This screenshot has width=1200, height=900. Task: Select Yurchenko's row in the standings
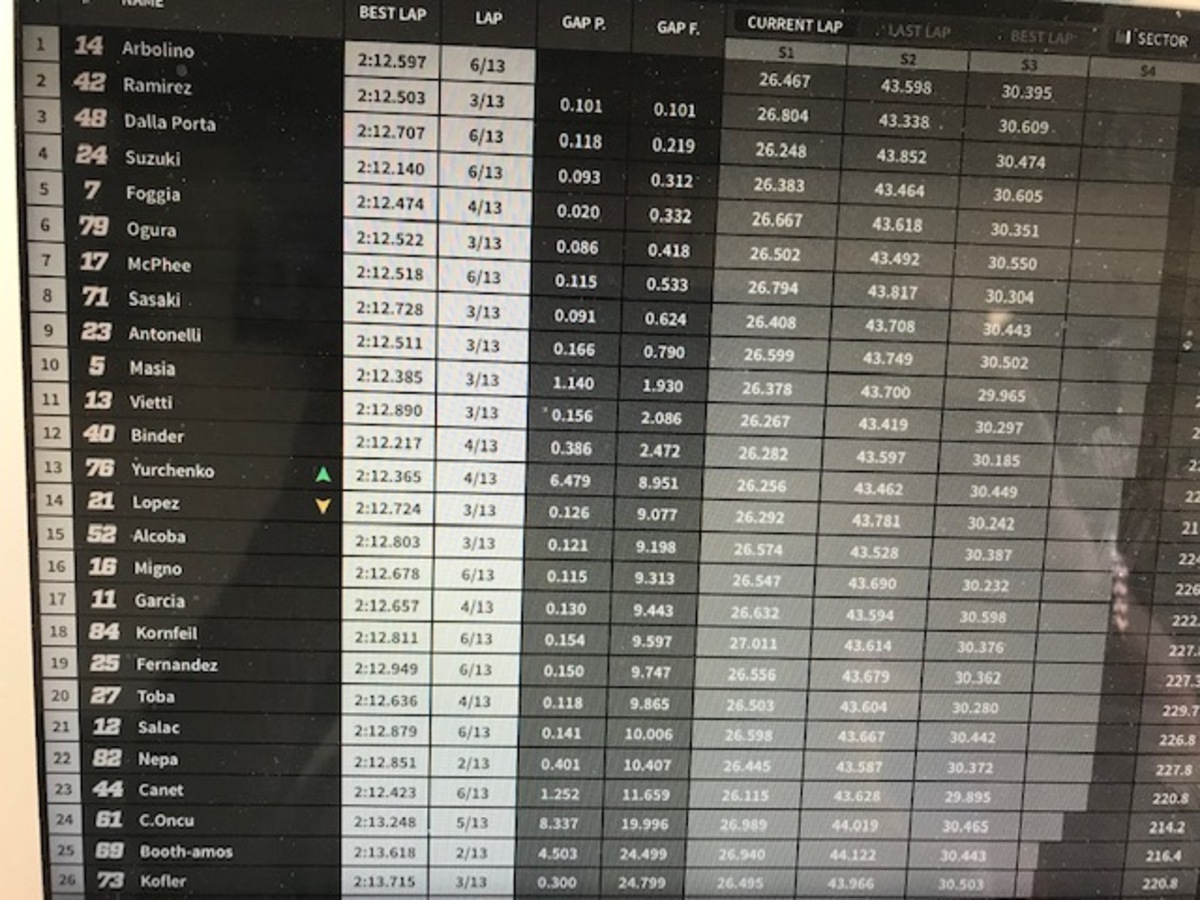click(x=171, y=470)
